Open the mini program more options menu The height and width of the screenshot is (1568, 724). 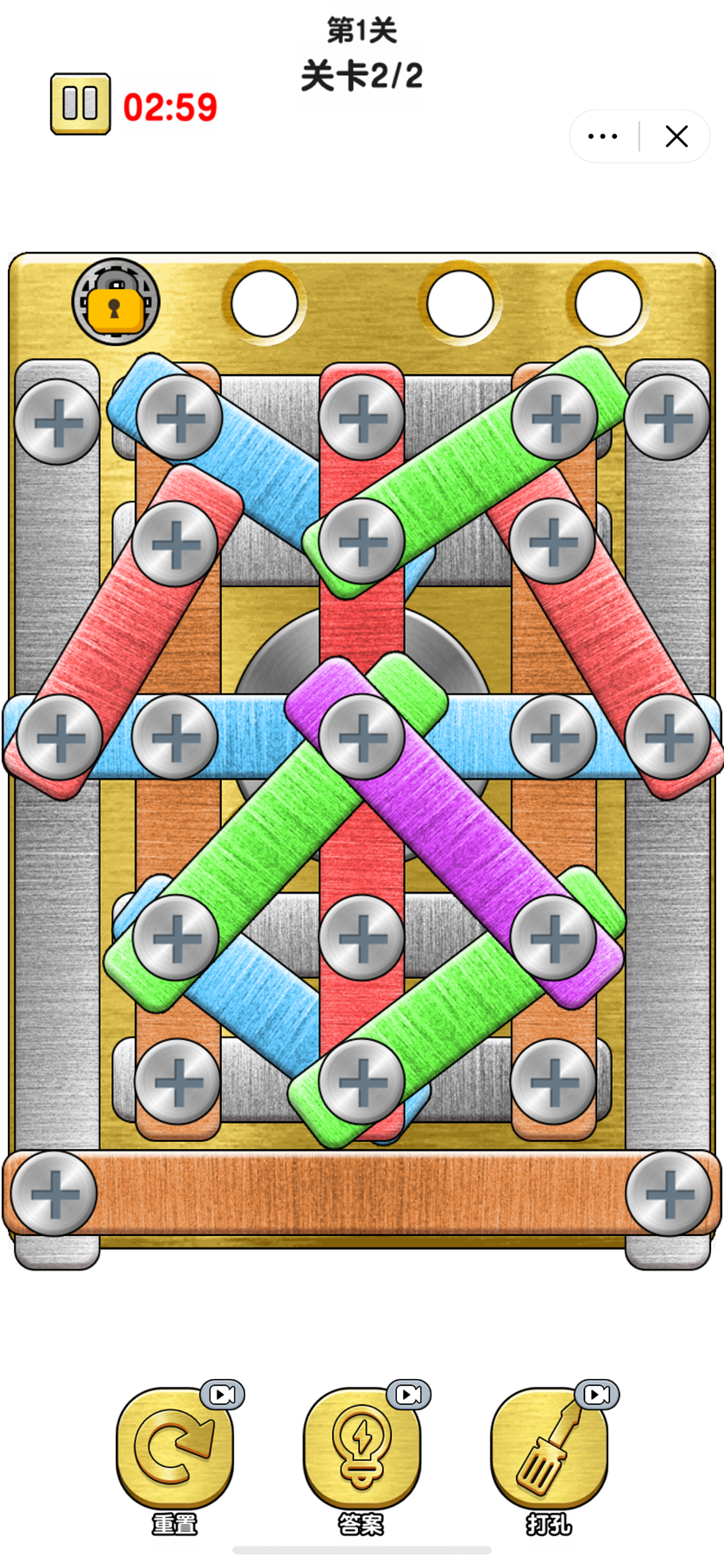(602, 136)
